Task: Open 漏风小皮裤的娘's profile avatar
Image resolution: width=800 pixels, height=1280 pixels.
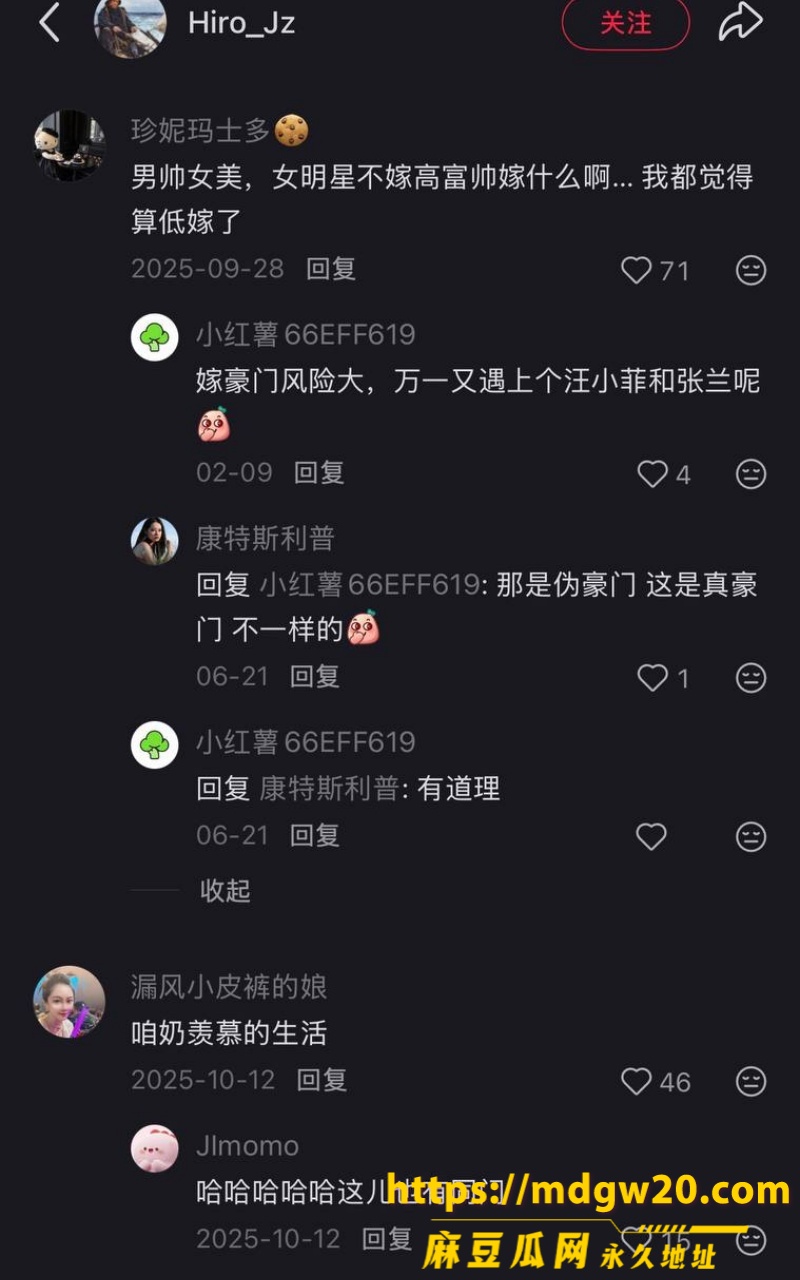Action: pyautogui.click(x=69, y=1002)
